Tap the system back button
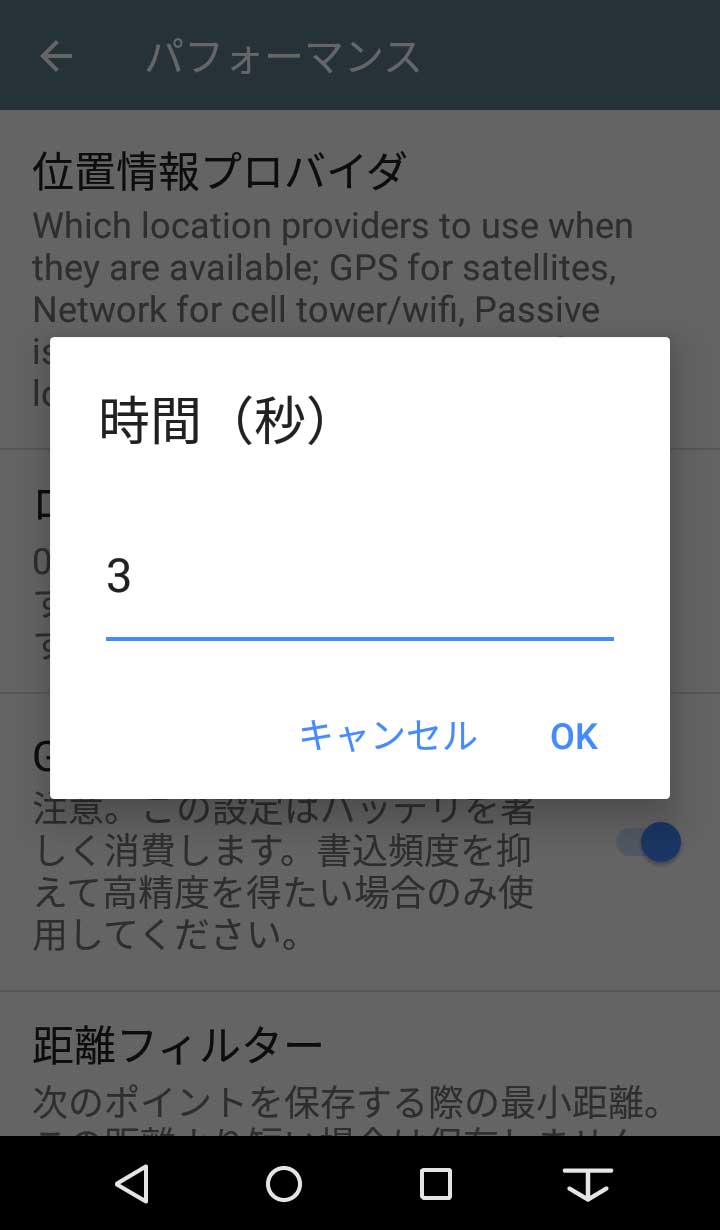 click(132, 1184)
